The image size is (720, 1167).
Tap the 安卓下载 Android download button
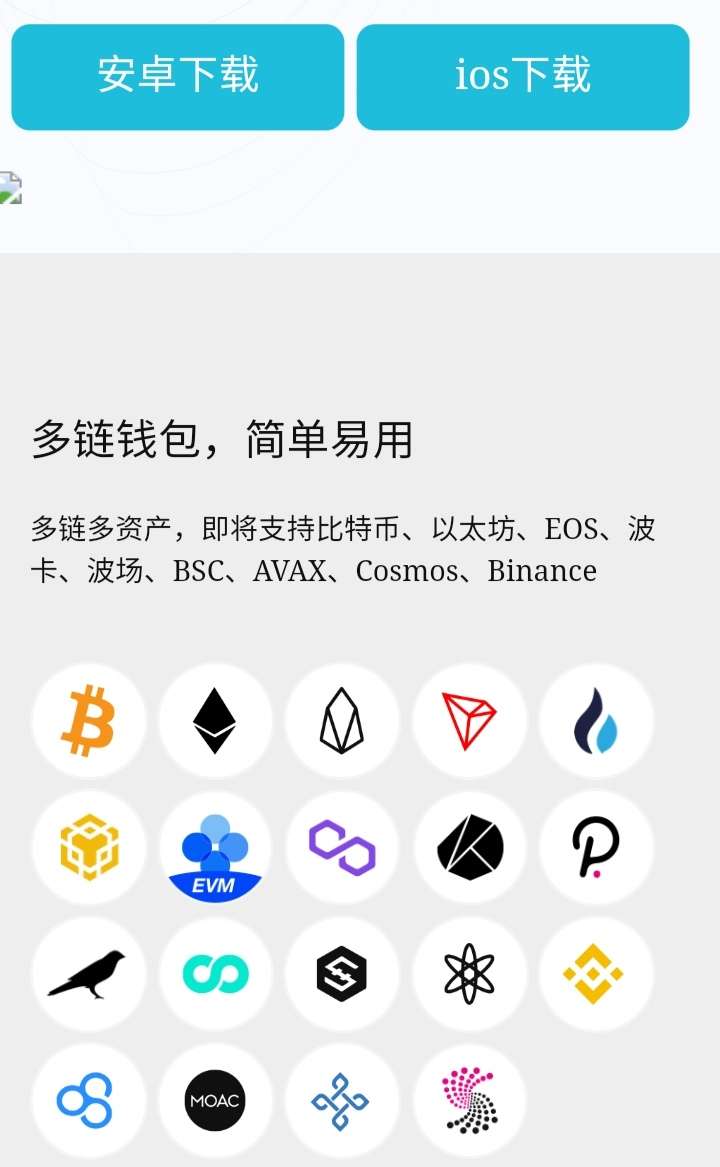coord(177,77)
